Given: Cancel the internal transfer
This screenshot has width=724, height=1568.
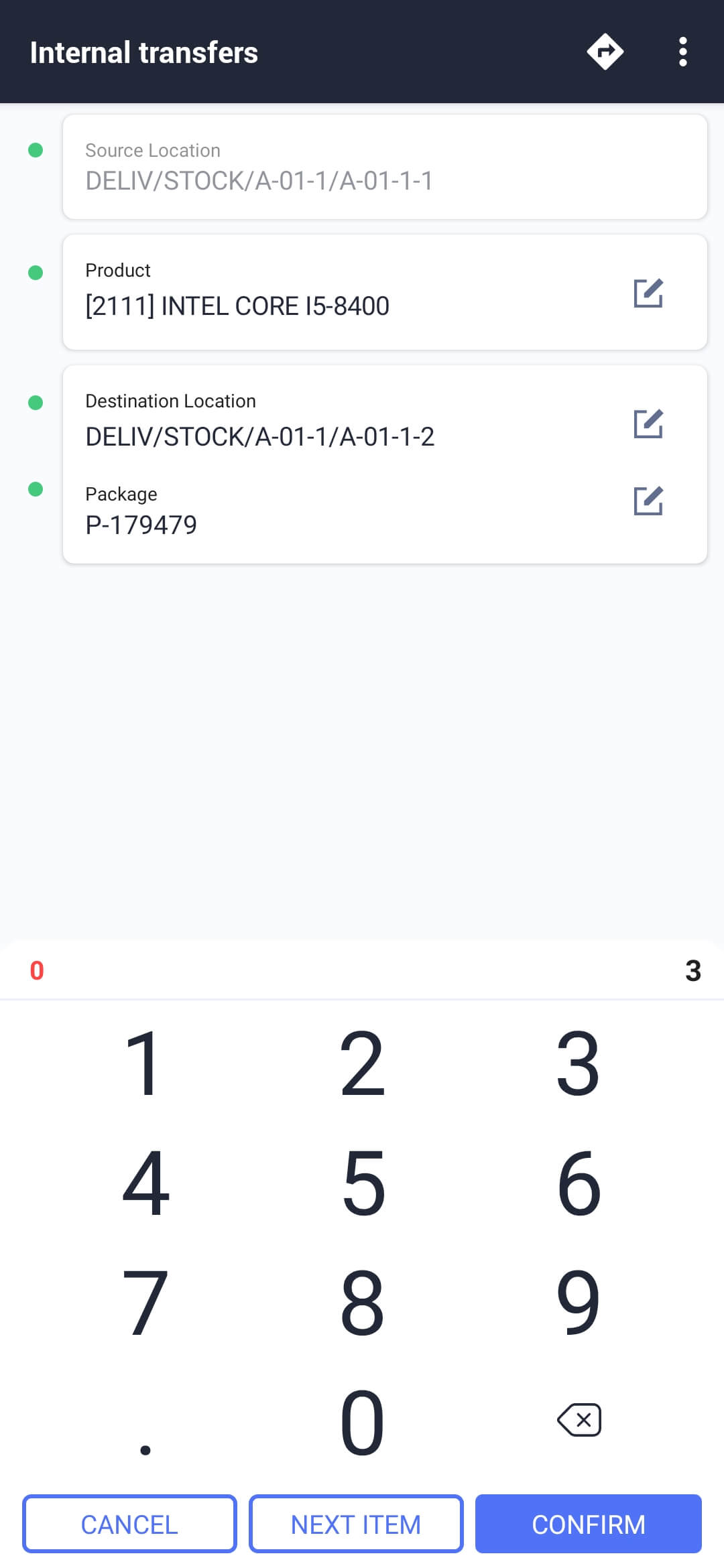Looking at the screenshot, I should (129, 1524).
